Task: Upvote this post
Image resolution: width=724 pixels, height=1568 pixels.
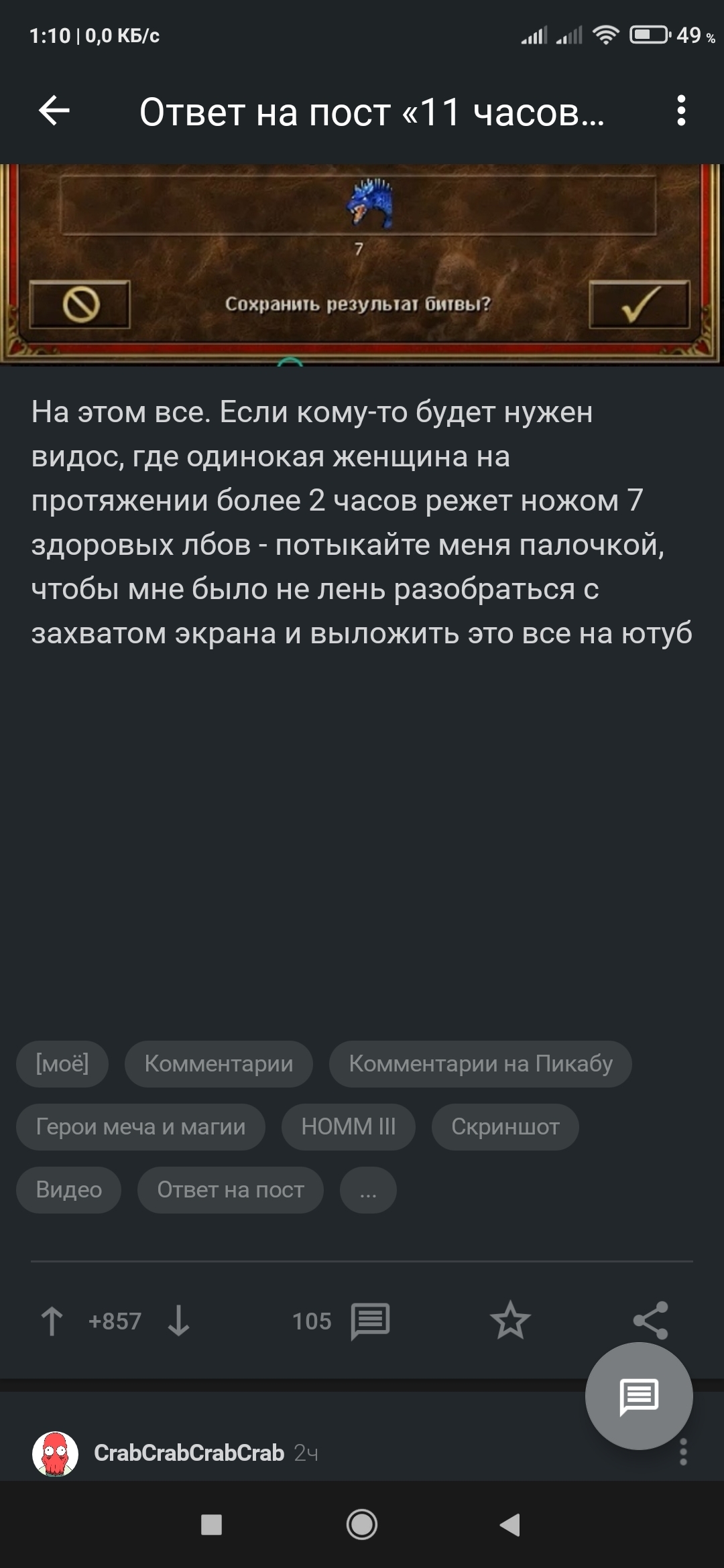Action: pos(52,1321)
